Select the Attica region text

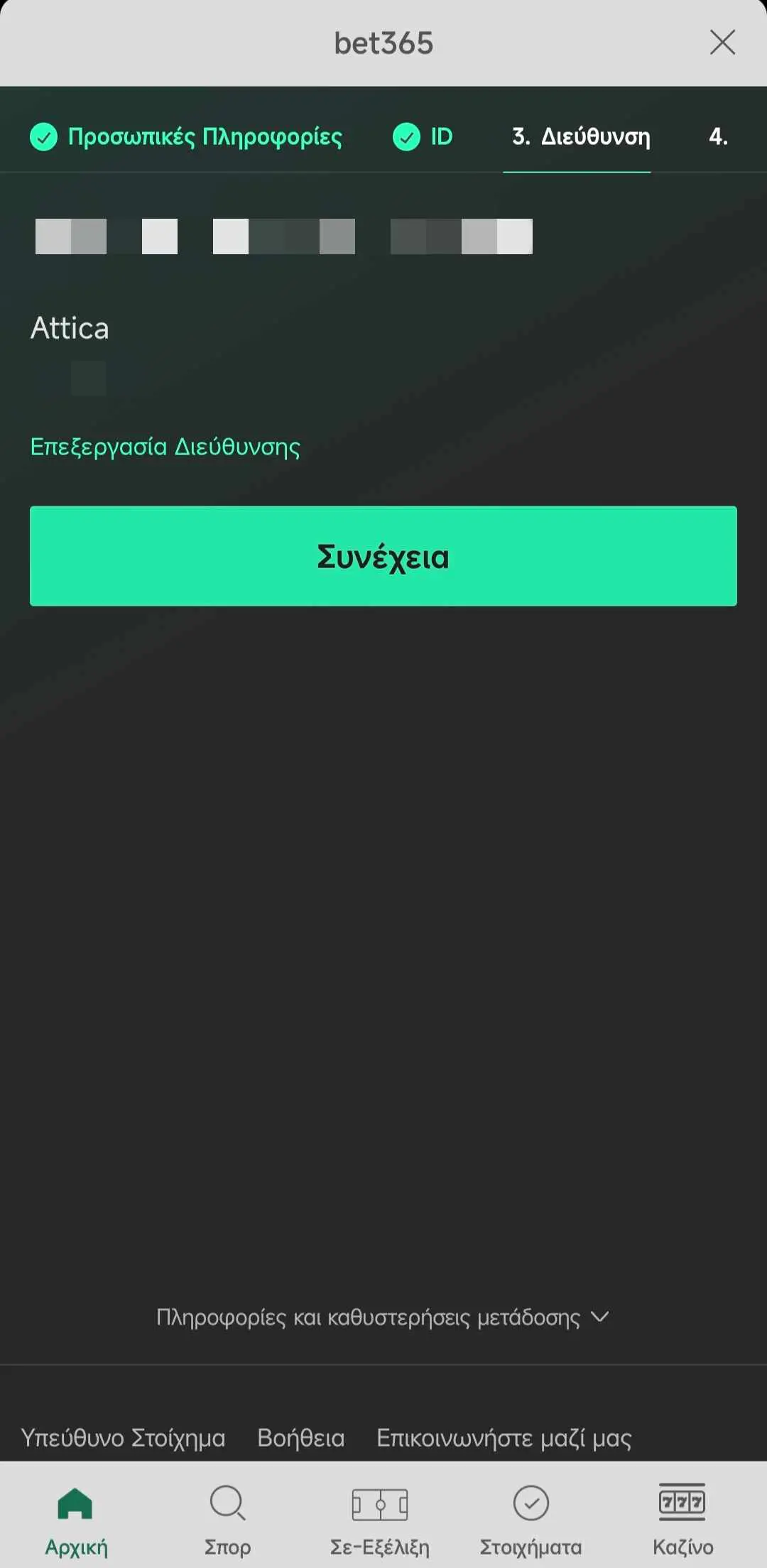point(70,327)
